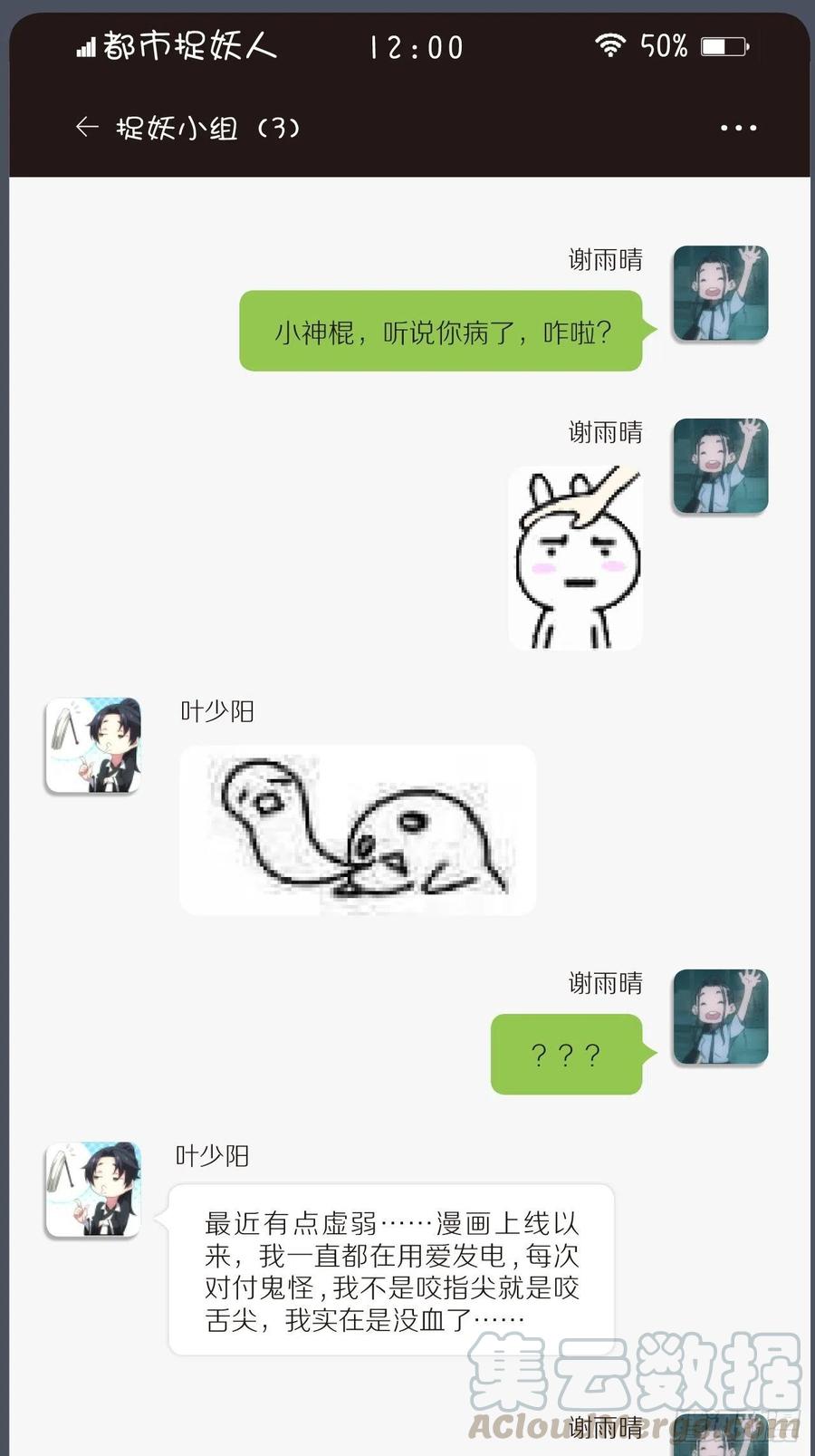Select the 谢雨晴 sender name label
This screenshot has height=1456, width=815.
pos(604,261)
